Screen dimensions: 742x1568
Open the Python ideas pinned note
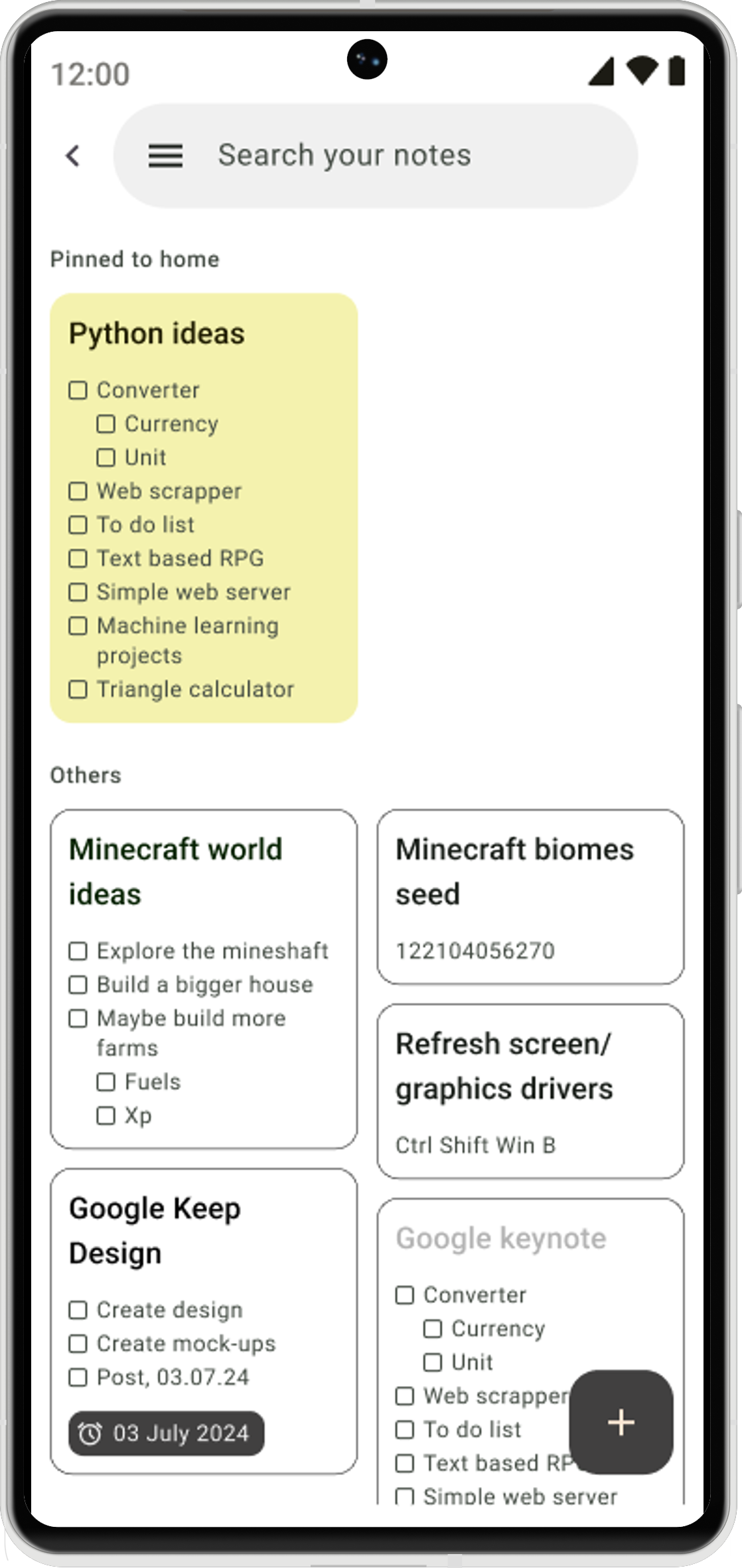(204, 508)
